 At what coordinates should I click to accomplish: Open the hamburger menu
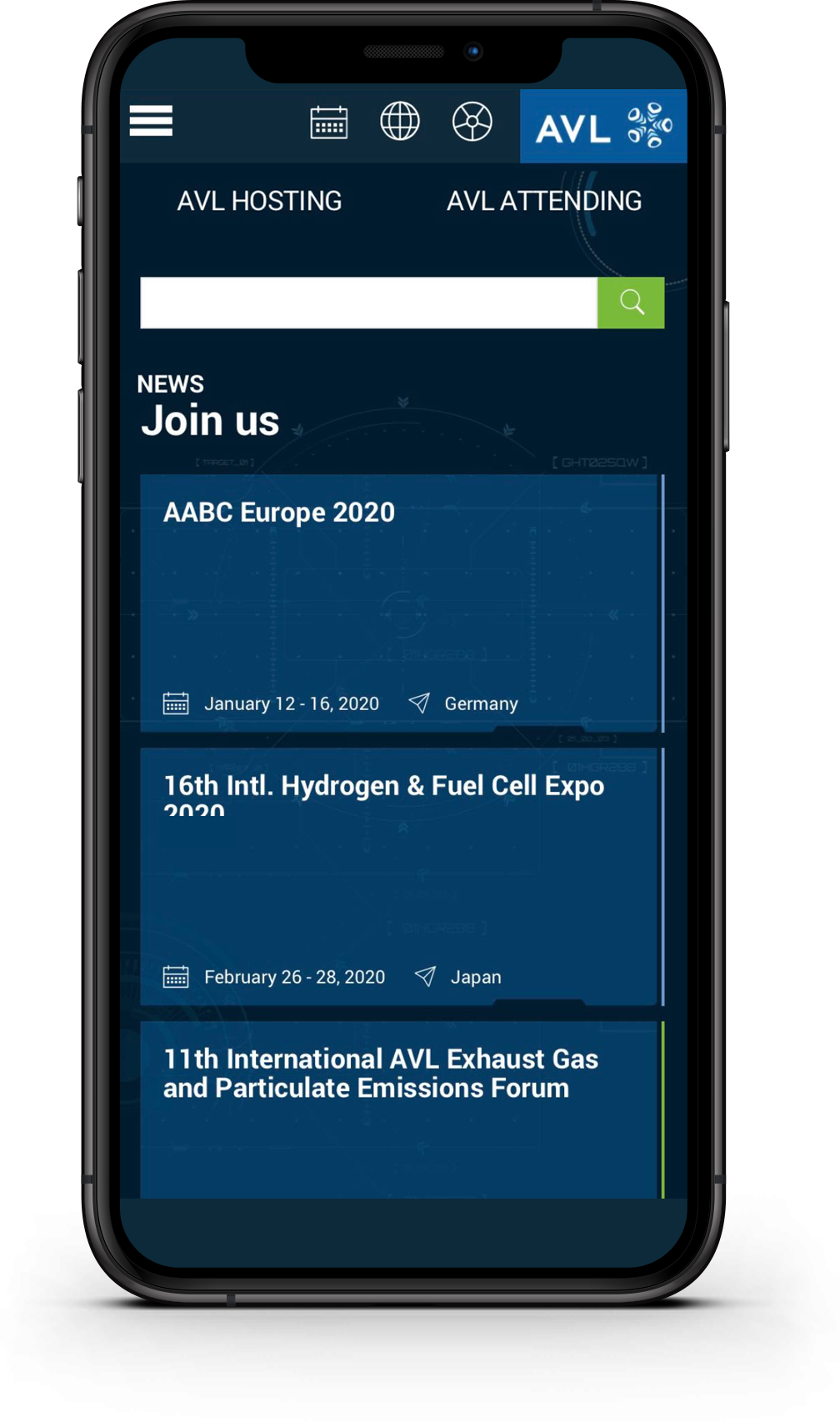coord(151,121)
